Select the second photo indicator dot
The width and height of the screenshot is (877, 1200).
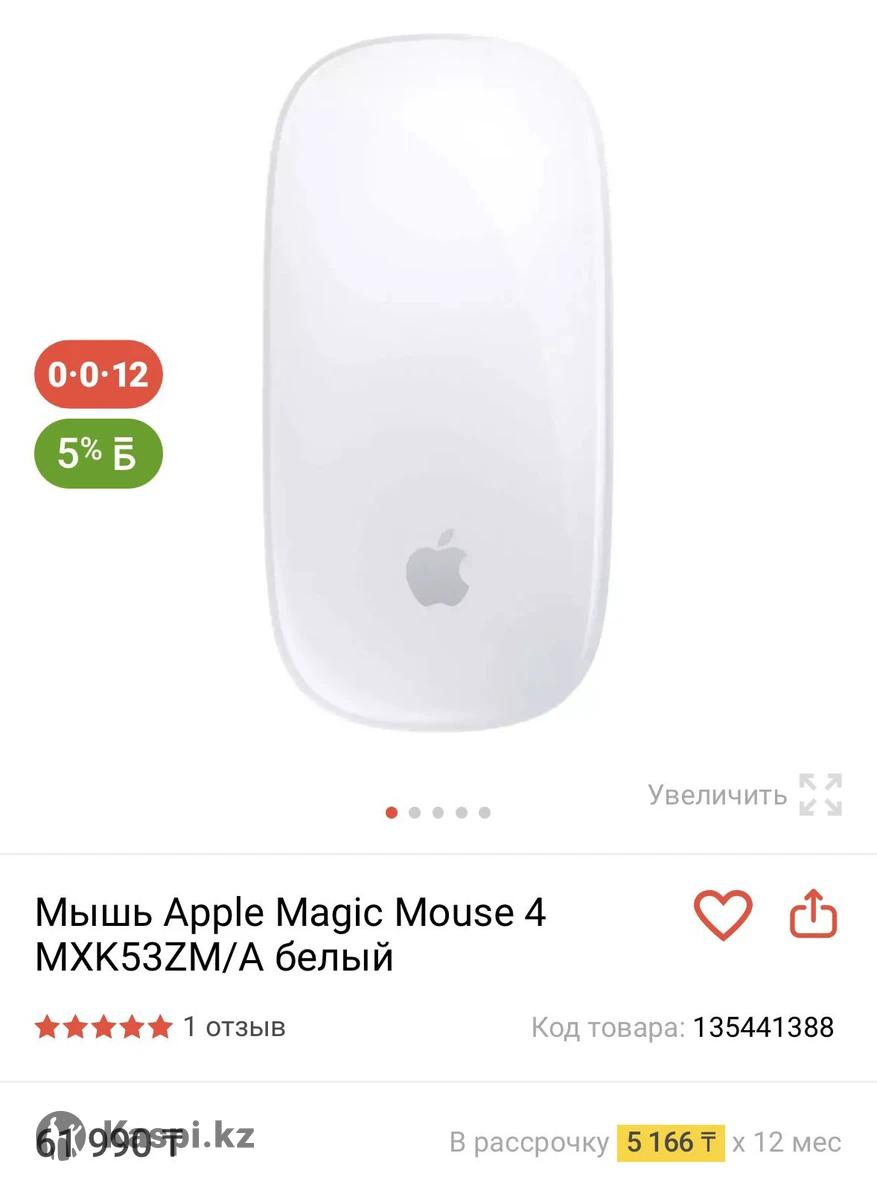pyautogui.click(x=415, y=813)
